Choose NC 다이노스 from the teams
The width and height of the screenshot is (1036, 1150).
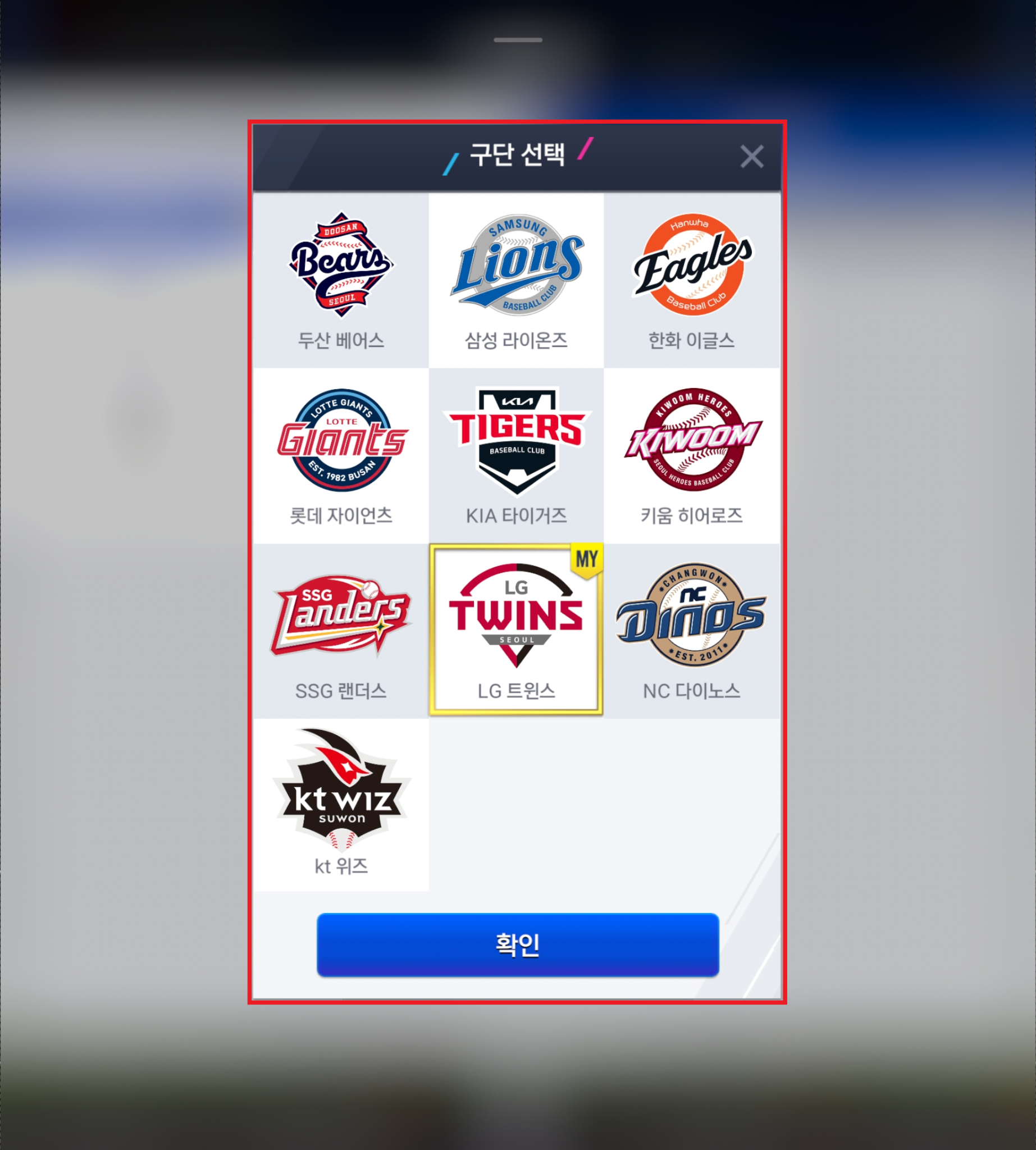click(x=692, y=631)
